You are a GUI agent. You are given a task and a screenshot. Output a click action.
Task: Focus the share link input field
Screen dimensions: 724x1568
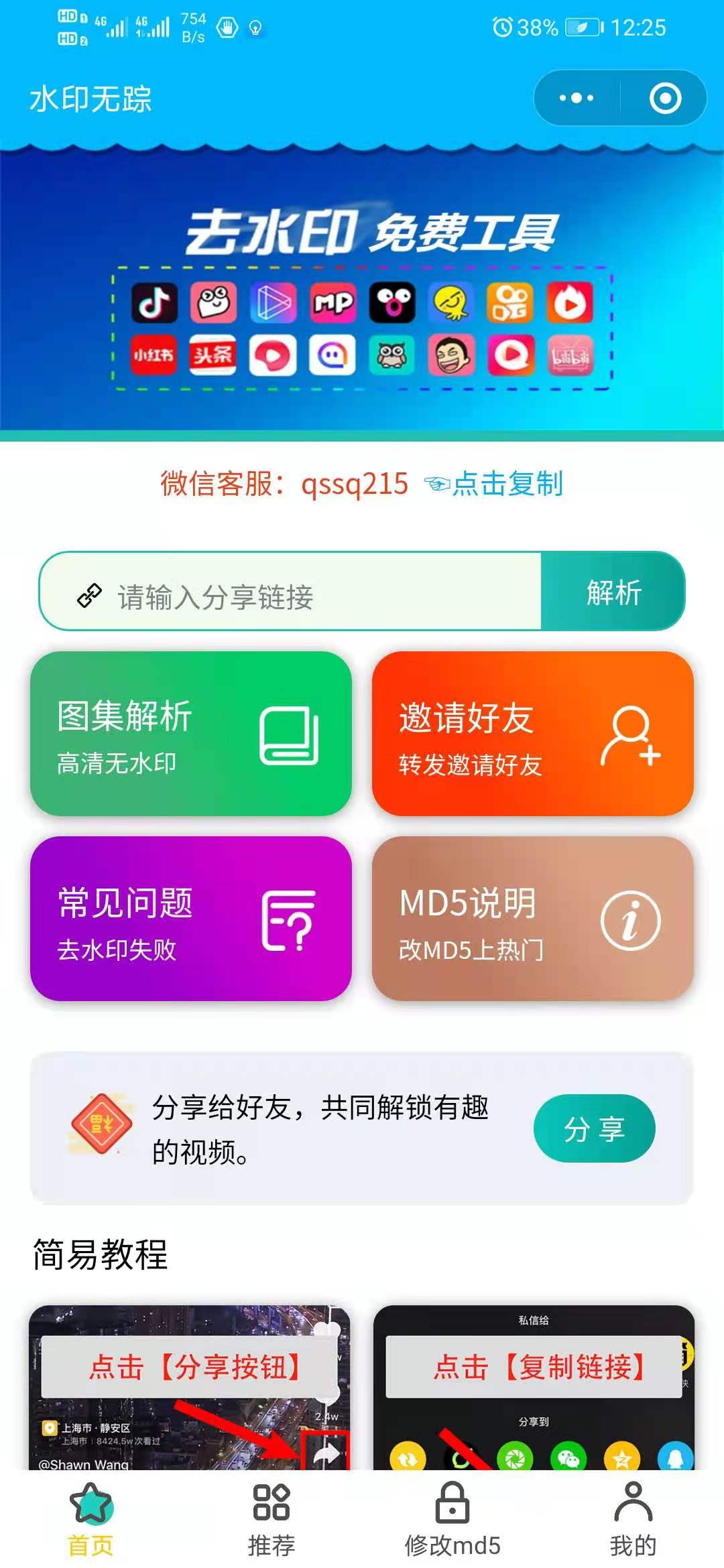(x=290, y=591)
